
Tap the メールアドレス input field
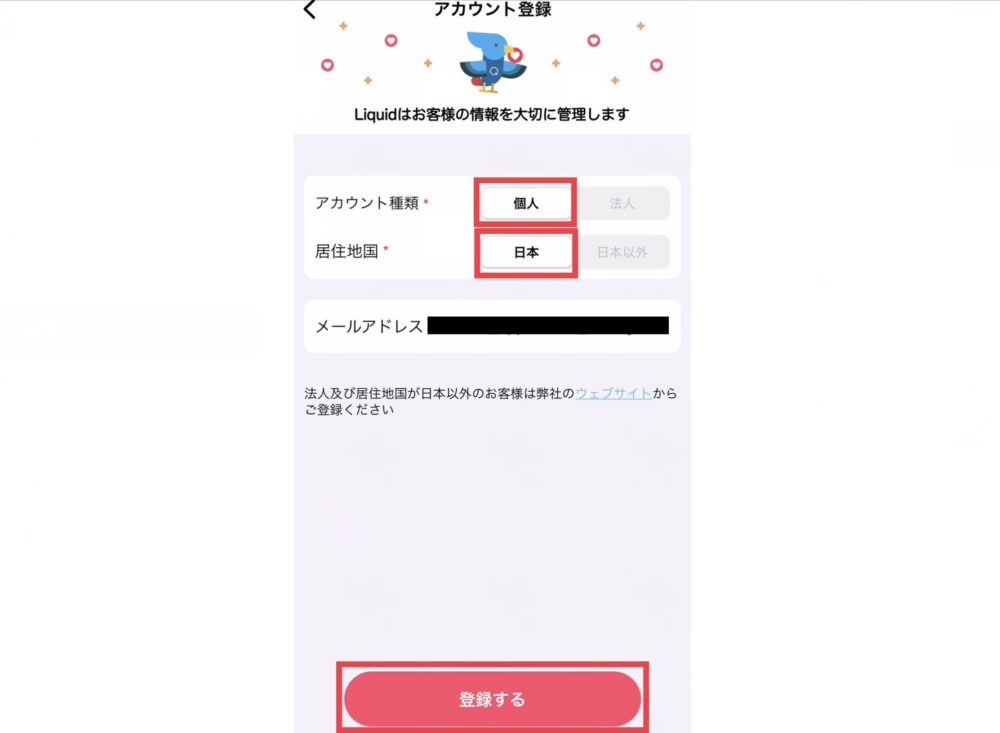click(x=546, y=326)
